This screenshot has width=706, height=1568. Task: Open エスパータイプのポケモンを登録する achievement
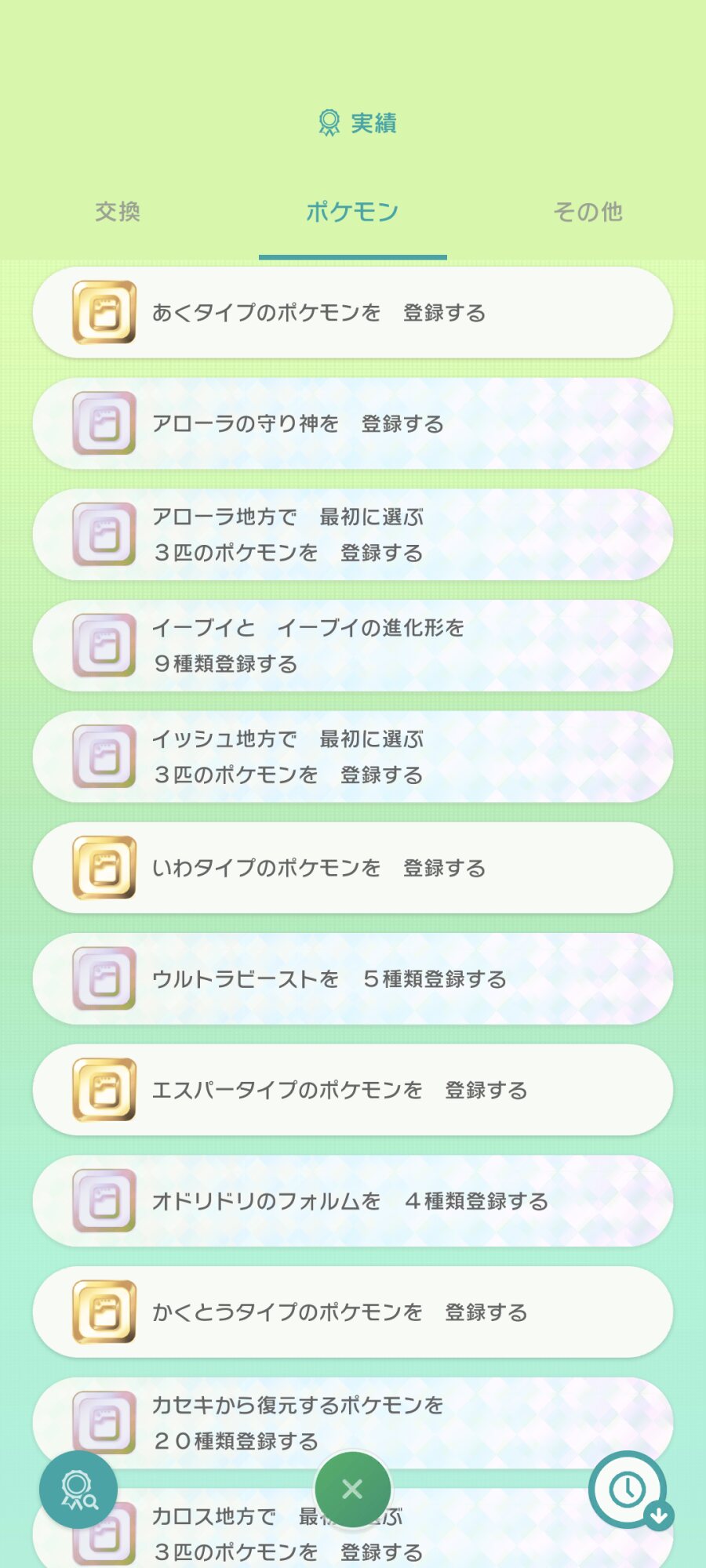[x=353, y=1090]
